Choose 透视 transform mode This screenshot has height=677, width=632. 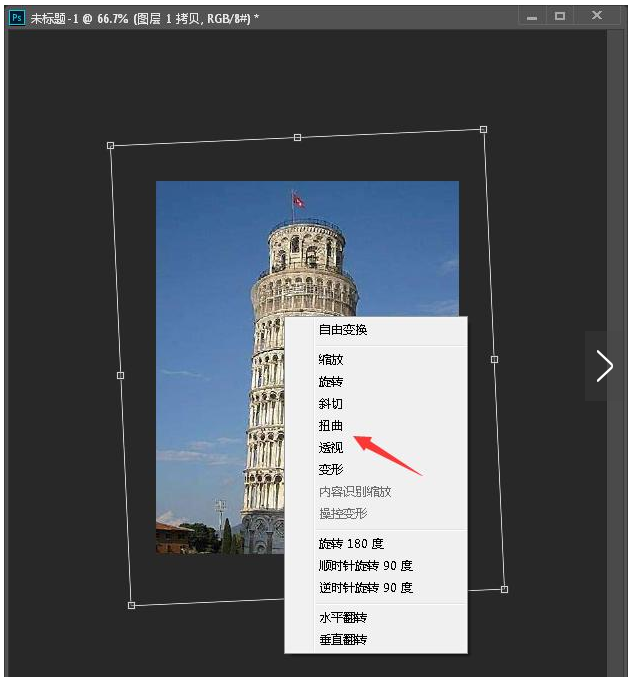(331, 448)
